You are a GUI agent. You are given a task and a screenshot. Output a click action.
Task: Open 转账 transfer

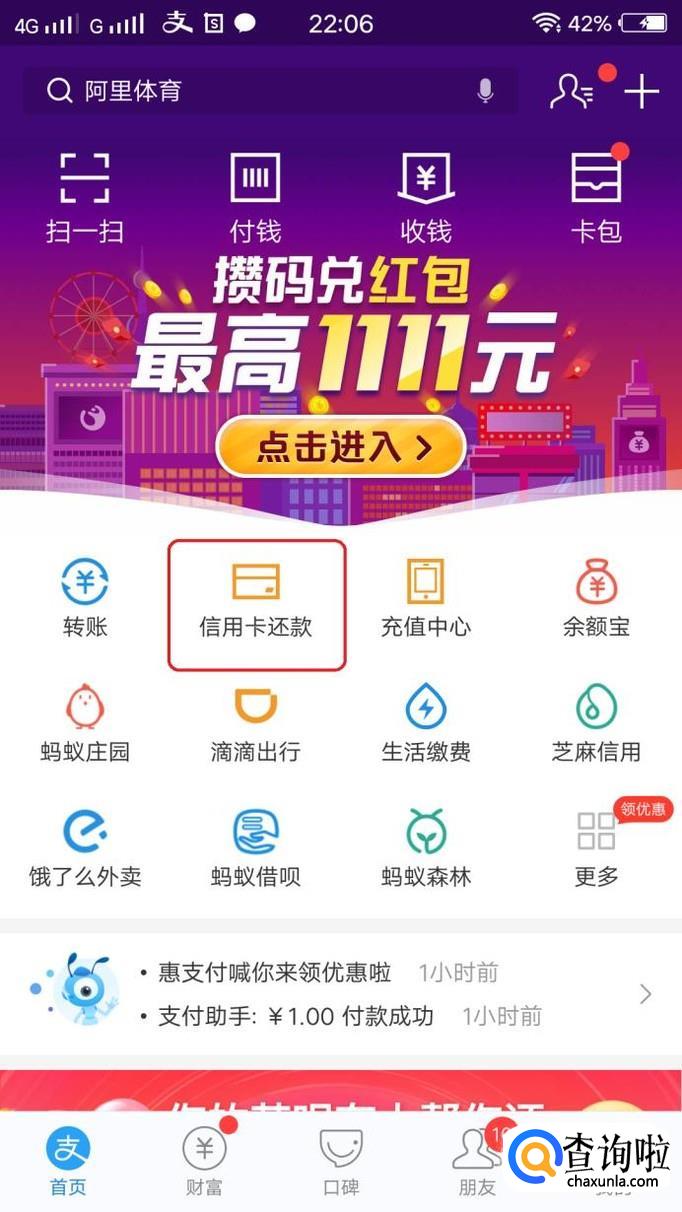click(x=85, y=598)
